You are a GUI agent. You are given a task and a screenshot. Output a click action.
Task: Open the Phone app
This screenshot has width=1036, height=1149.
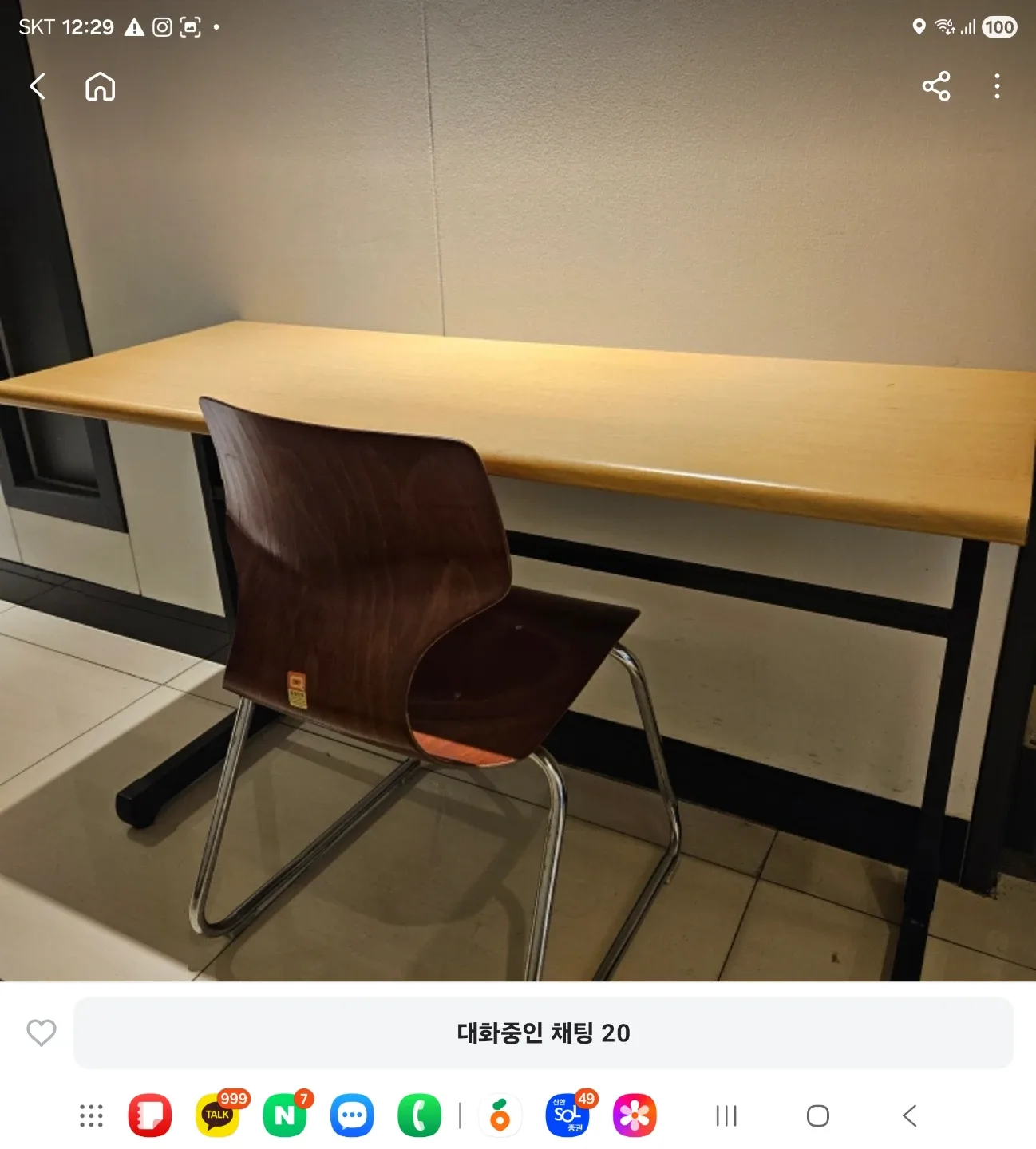click(421, 1115)
